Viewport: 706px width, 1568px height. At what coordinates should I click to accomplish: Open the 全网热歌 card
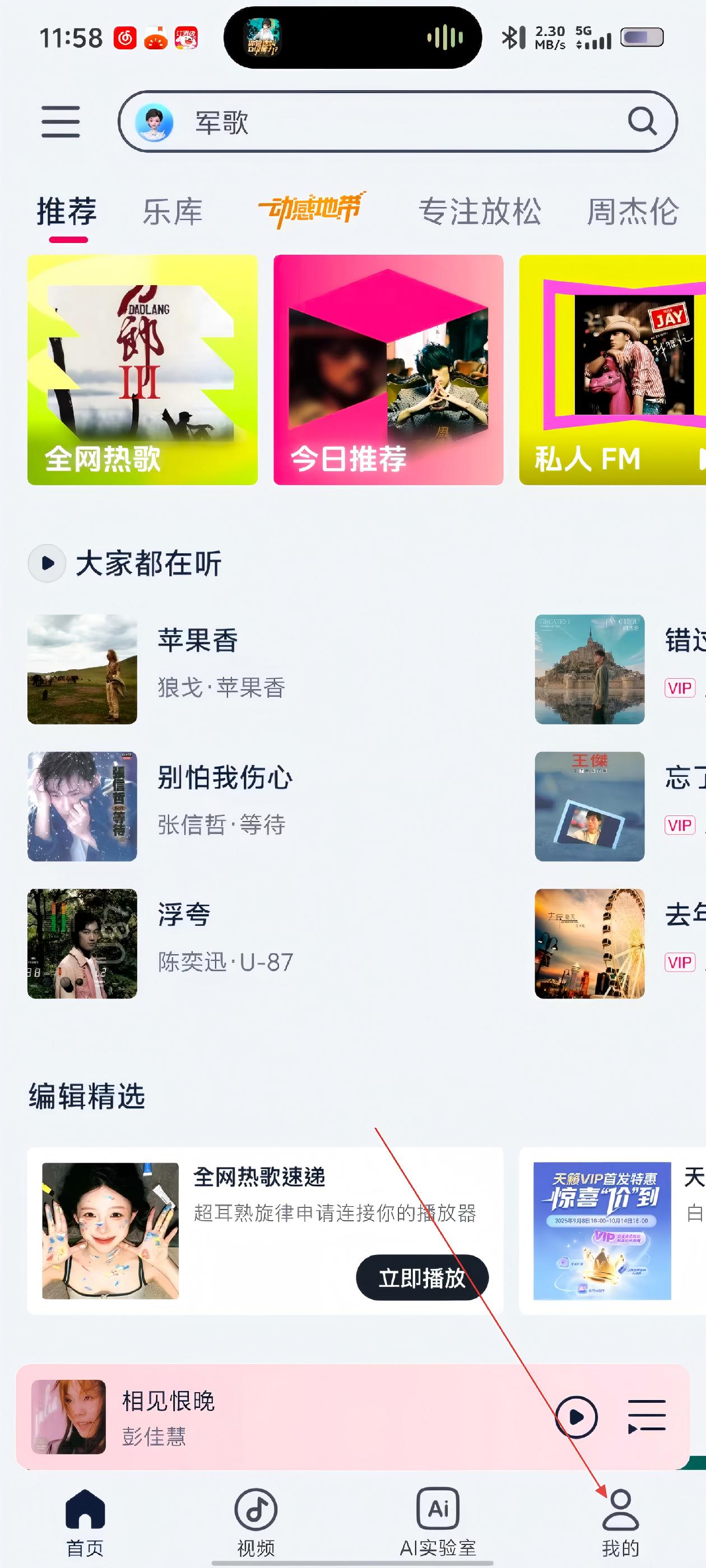coord(142,370)
